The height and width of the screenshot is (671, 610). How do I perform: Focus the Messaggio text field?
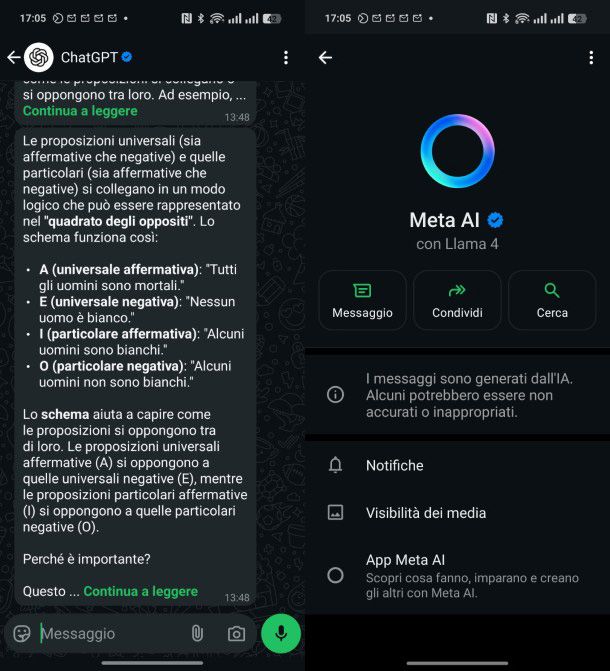click(x=105, y=633)
